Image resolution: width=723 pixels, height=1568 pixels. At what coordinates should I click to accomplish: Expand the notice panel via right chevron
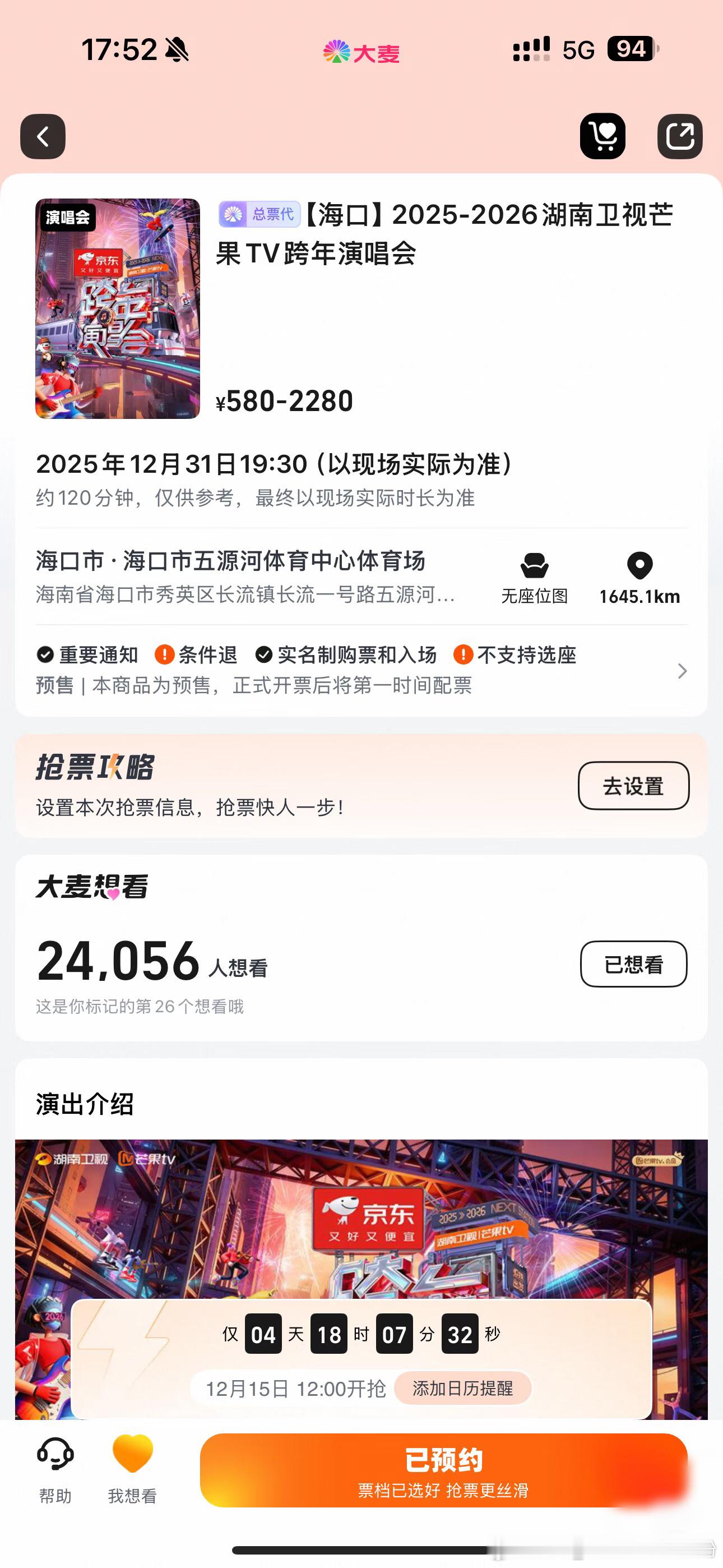click(x=682, y=671)
